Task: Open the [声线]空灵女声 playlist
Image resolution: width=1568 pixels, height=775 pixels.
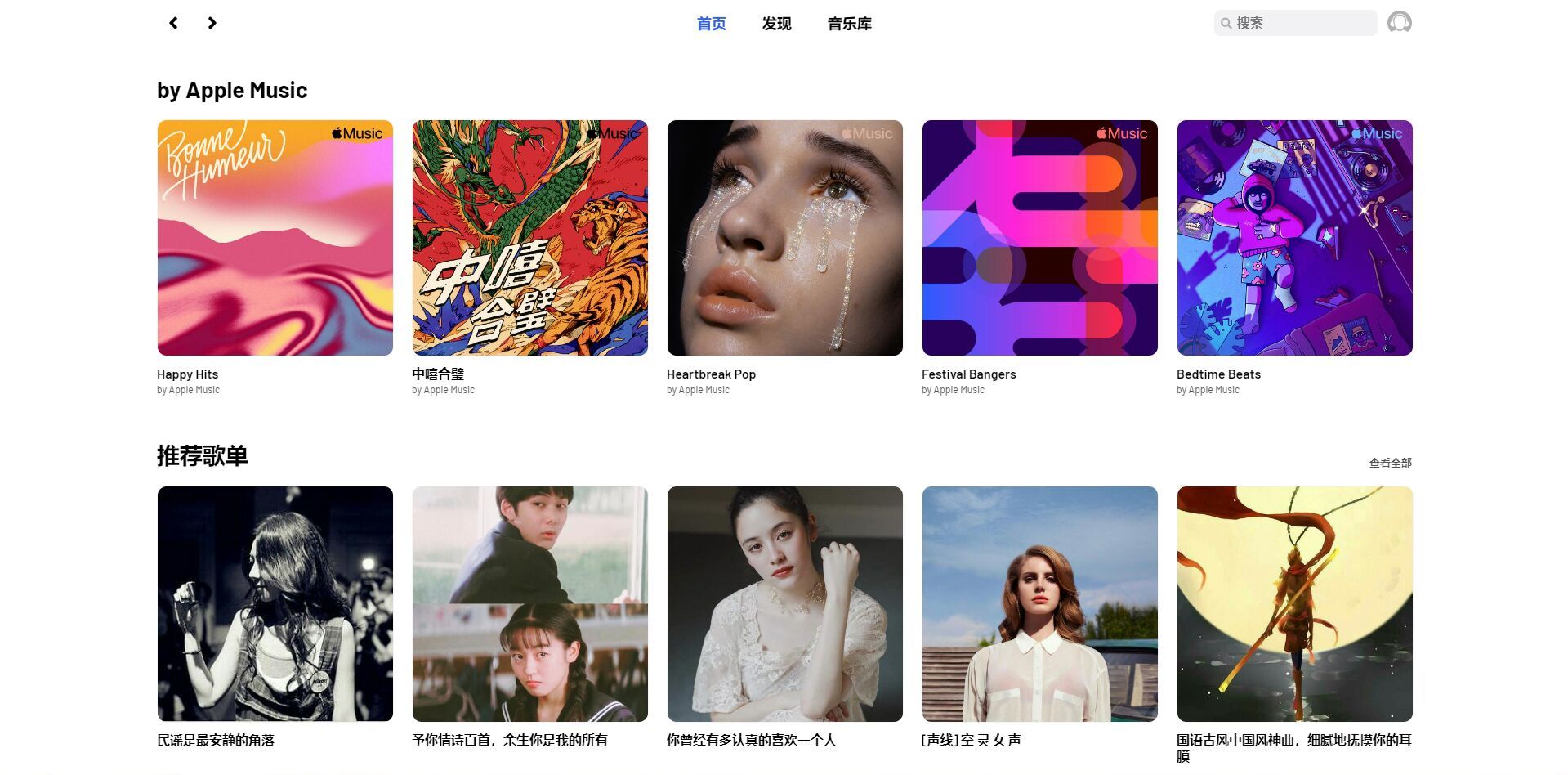Action: (1039, 604)
